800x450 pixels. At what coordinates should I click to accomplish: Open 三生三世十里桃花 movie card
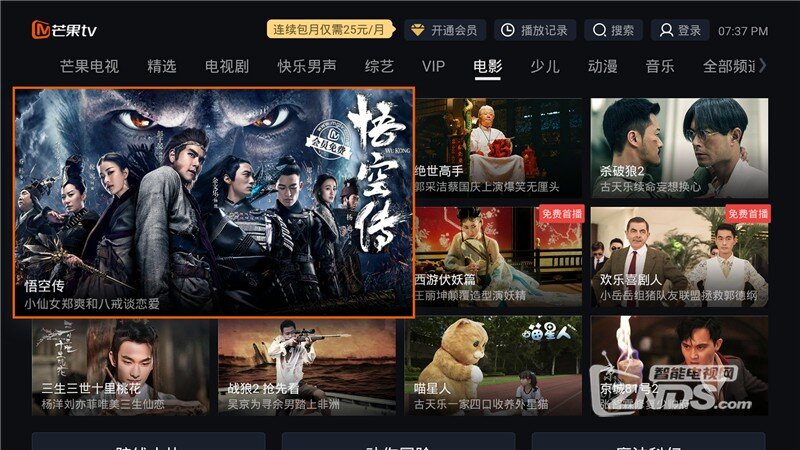[x=120, y=365]
